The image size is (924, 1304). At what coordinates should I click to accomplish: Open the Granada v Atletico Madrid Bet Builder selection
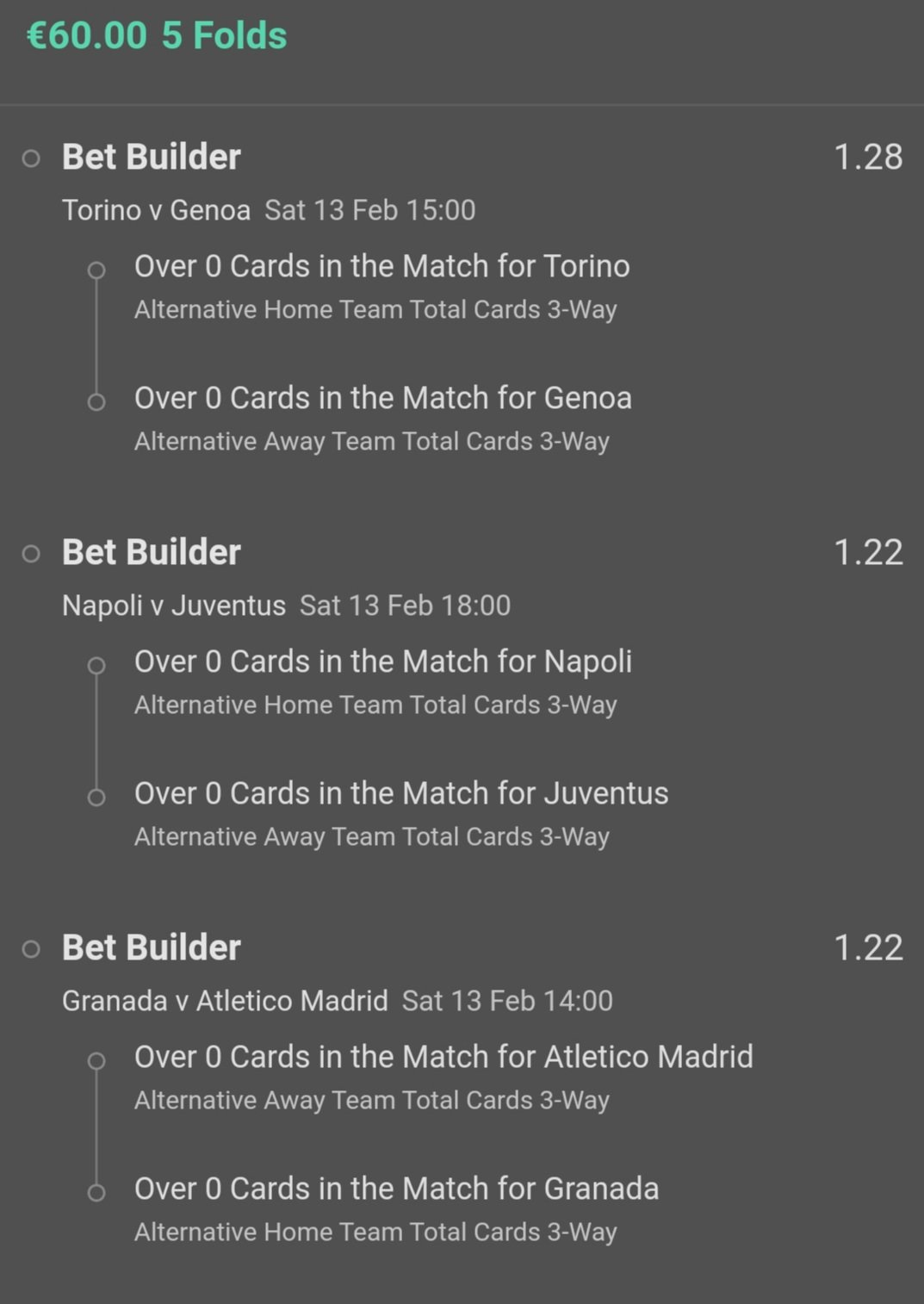click(152, 948)
